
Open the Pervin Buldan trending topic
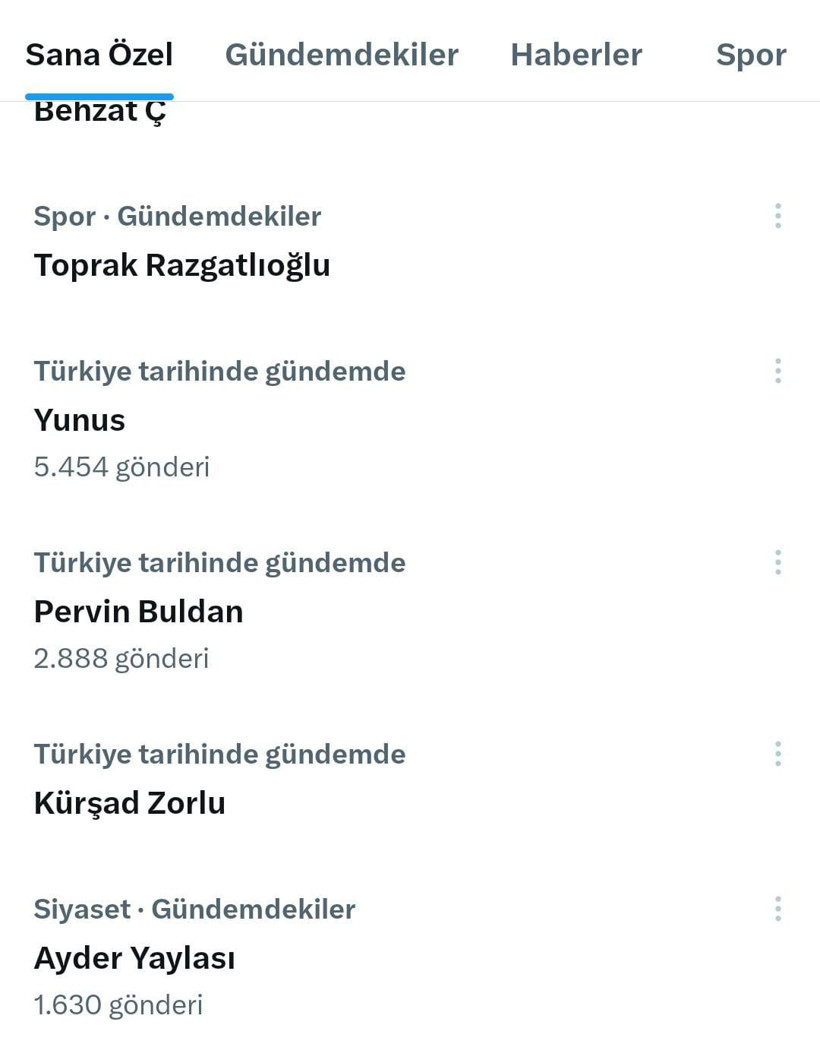(138, 611)
